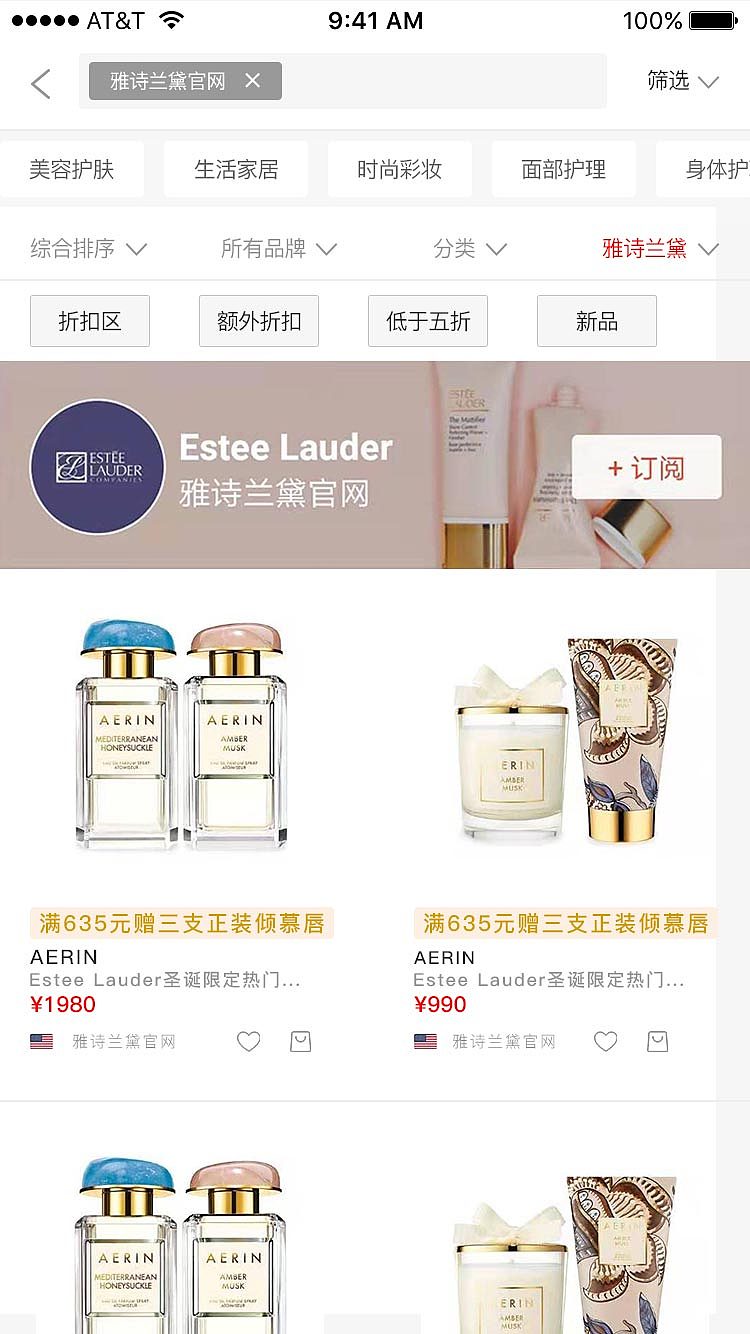Apply the 额外折扣 filter
The height and width of the screenshot is (1334, 750).
[x=259, y=322]
